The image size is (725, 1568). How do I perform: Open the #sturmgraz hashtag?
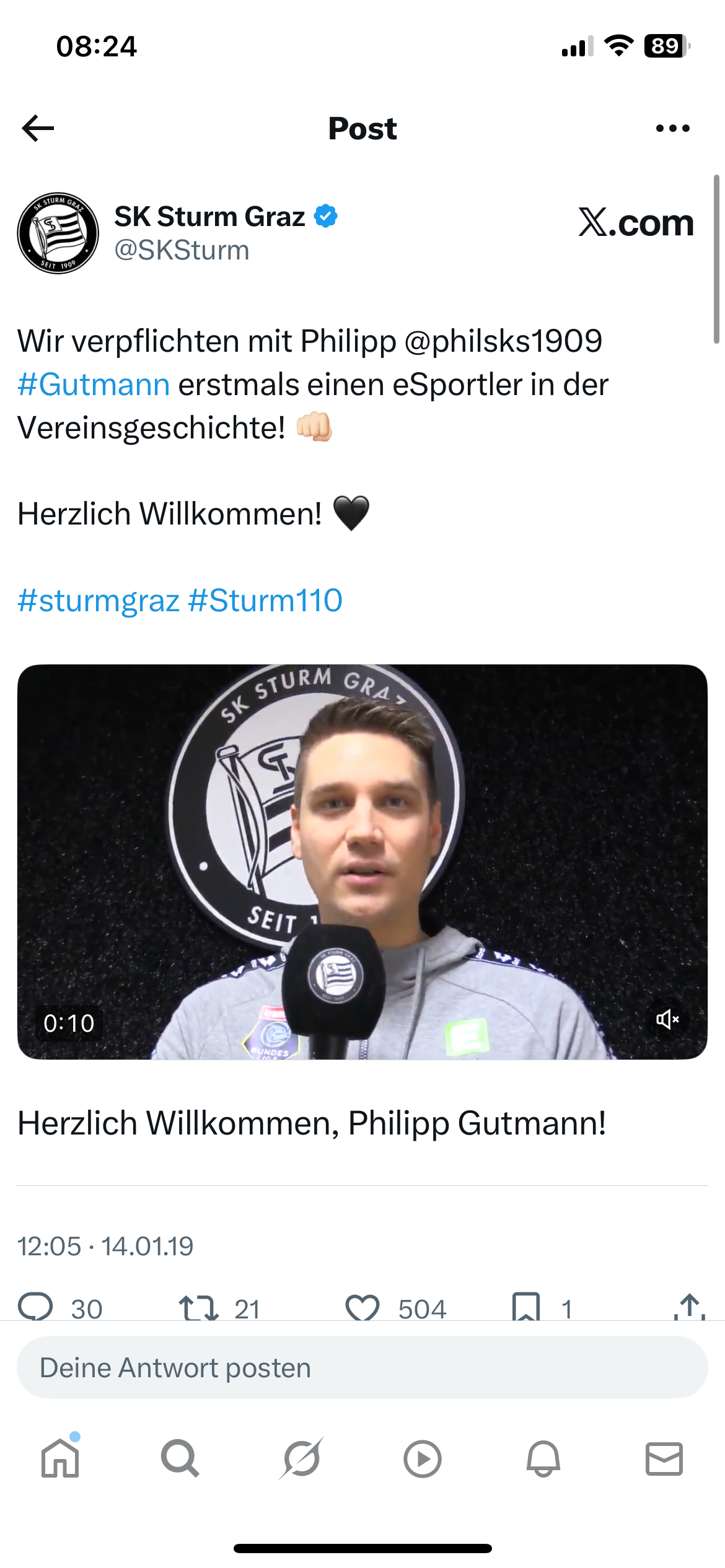[99, 600]
